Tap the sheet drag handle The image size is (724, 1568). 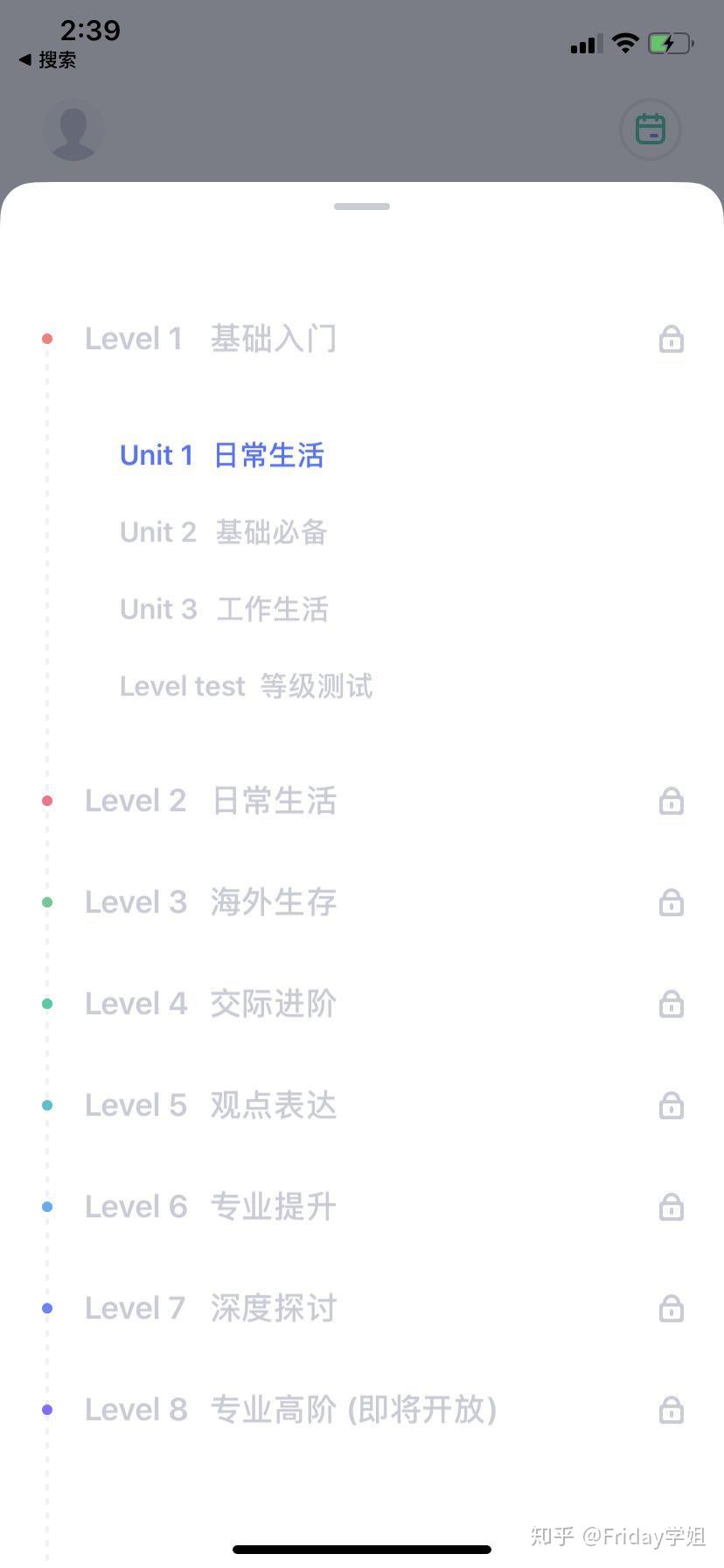point(362,206)
